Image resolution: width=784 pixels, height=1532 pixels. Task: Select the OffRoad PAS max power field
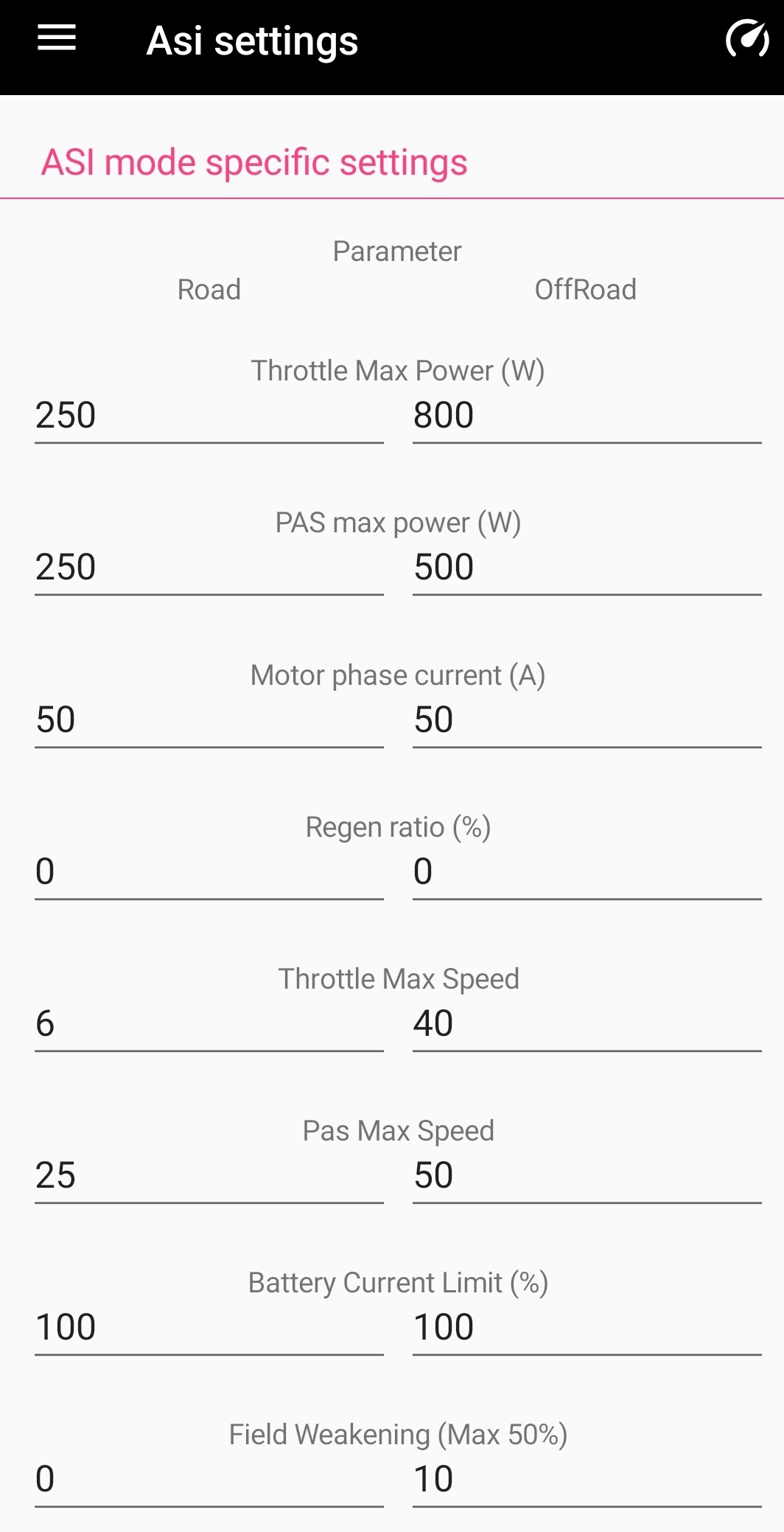(x=587, y=568)
